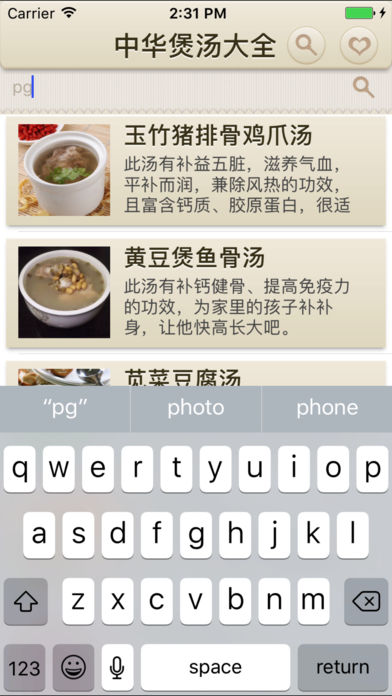This screenshot has width=392, height=696.
Task: Switch to the 123 numeric keyboard
Action: pos(24,667)
